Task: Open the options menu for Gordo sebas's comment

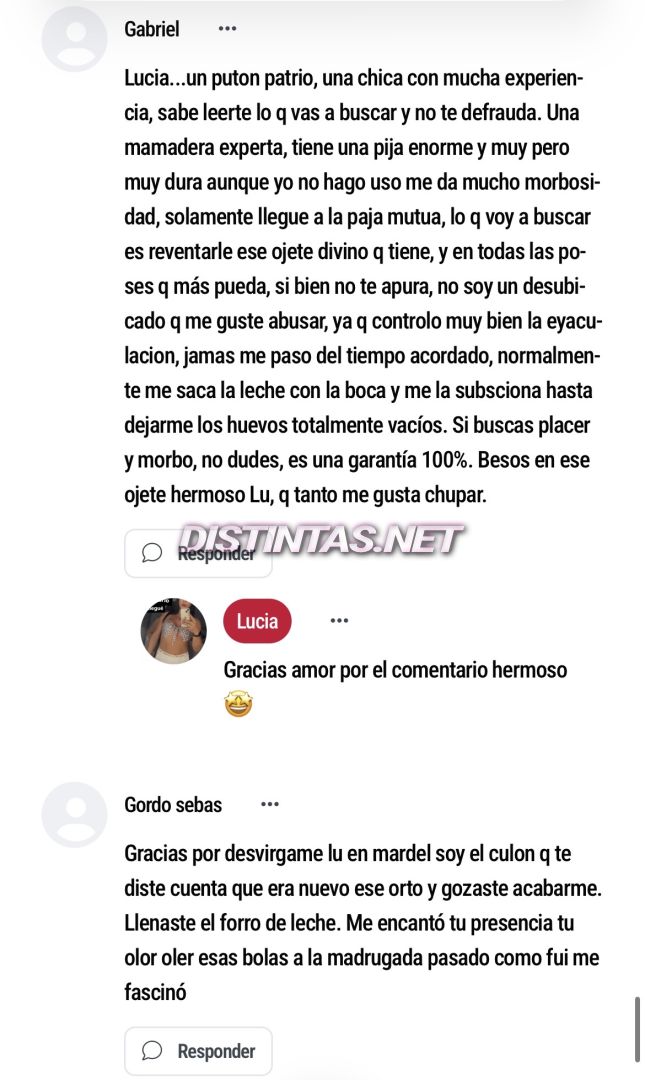Action: point(269,804)
